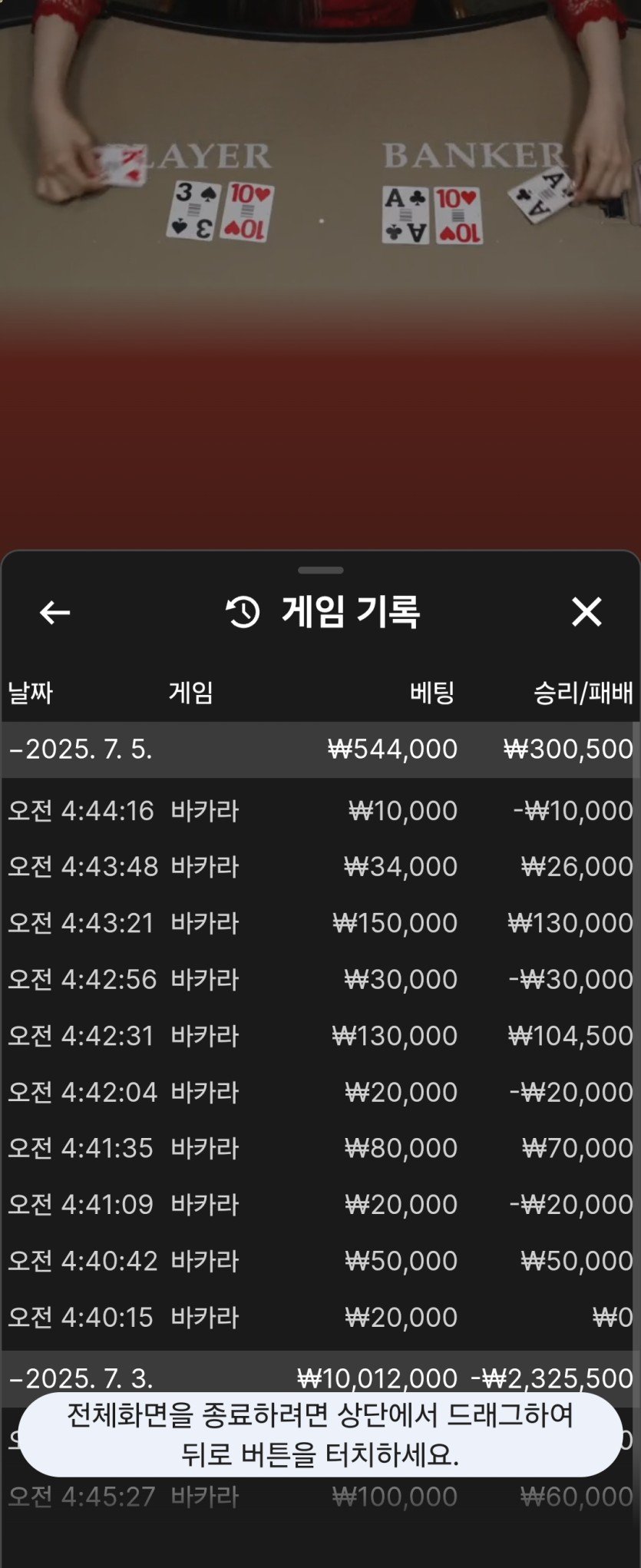Open the 오전 4:43:21 바카라 record
The image size is (641, 1568).
coord(320,922)
